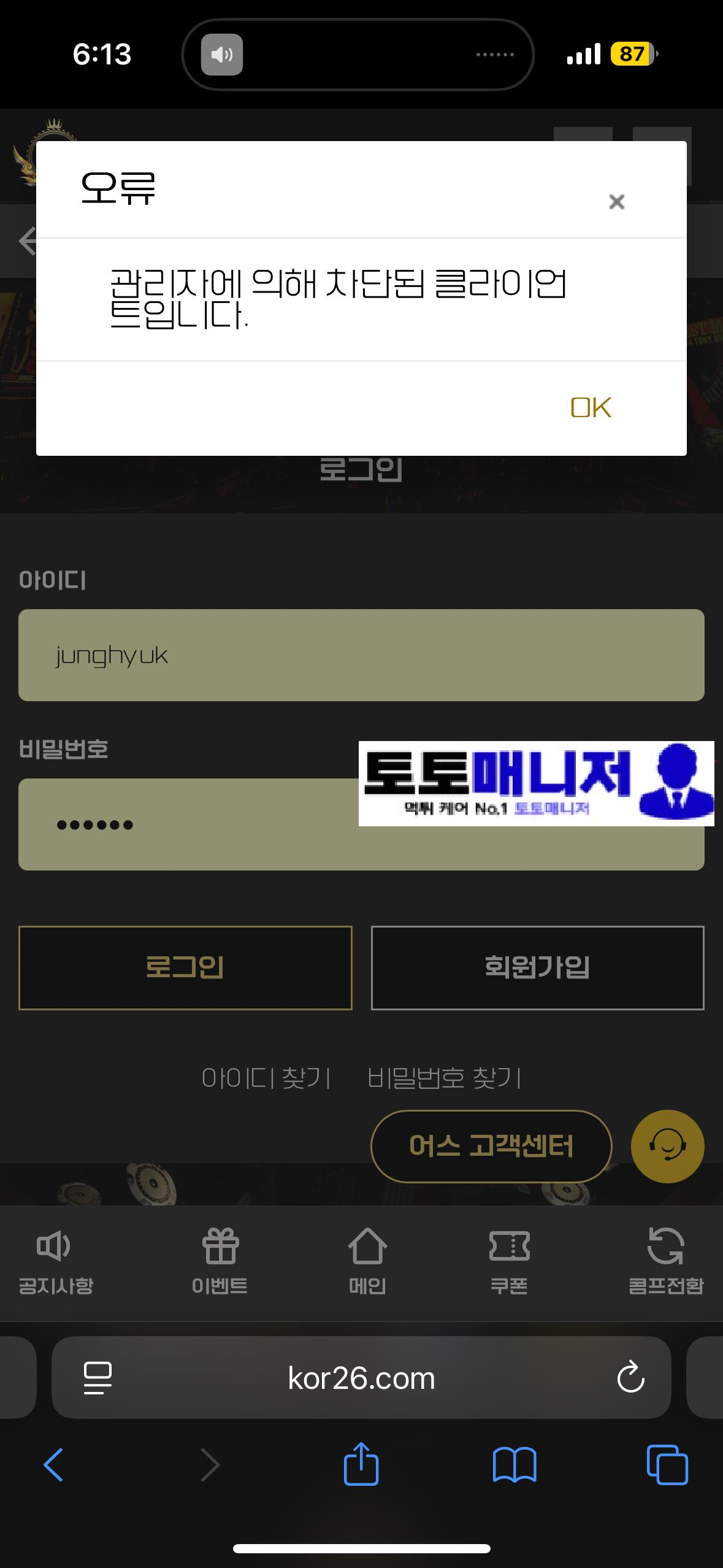Open the Safari share sheet
The width and height of the screenshot is (723, 1568).
[x=361, y=1464]
